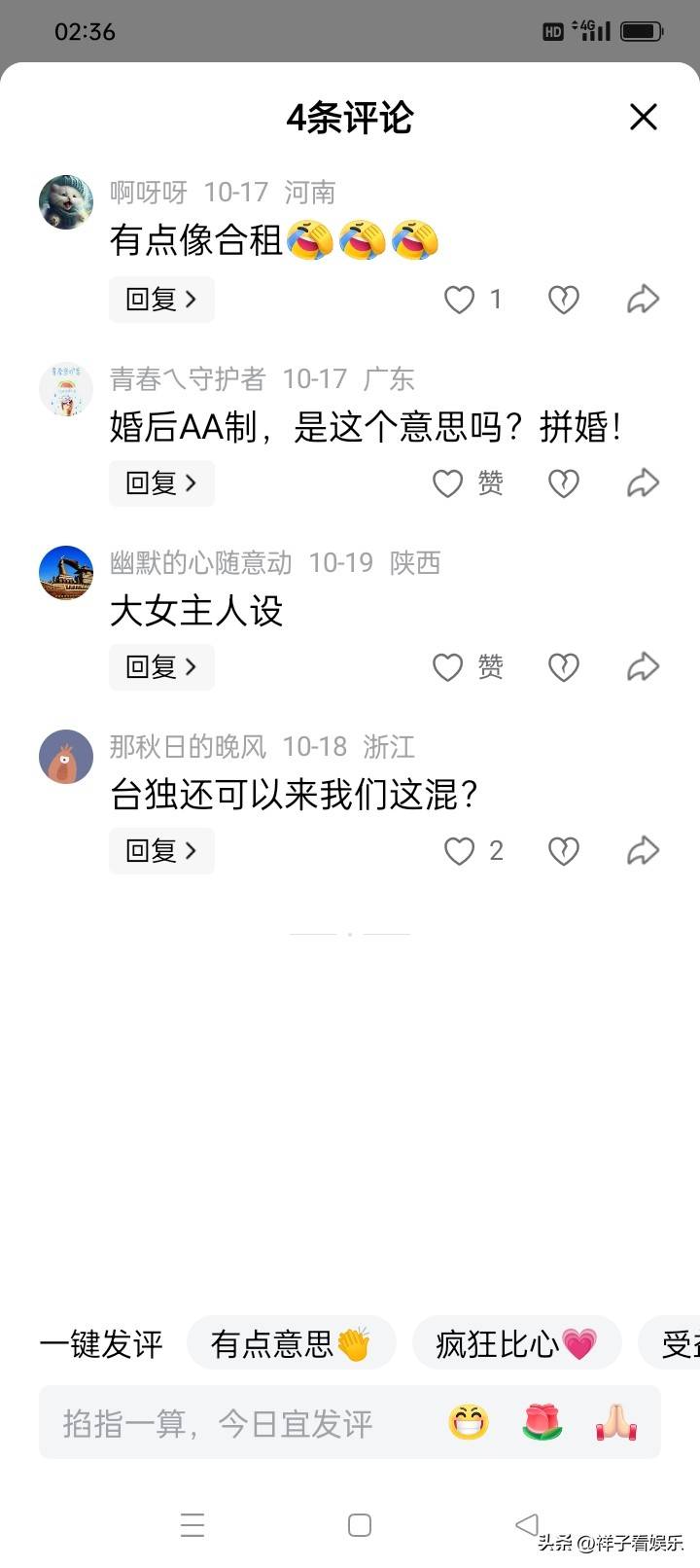Viewport: 700px width, 1568px height.
Task: Share 那秋日的晚风's comment
Action: [x=643, y=851]
